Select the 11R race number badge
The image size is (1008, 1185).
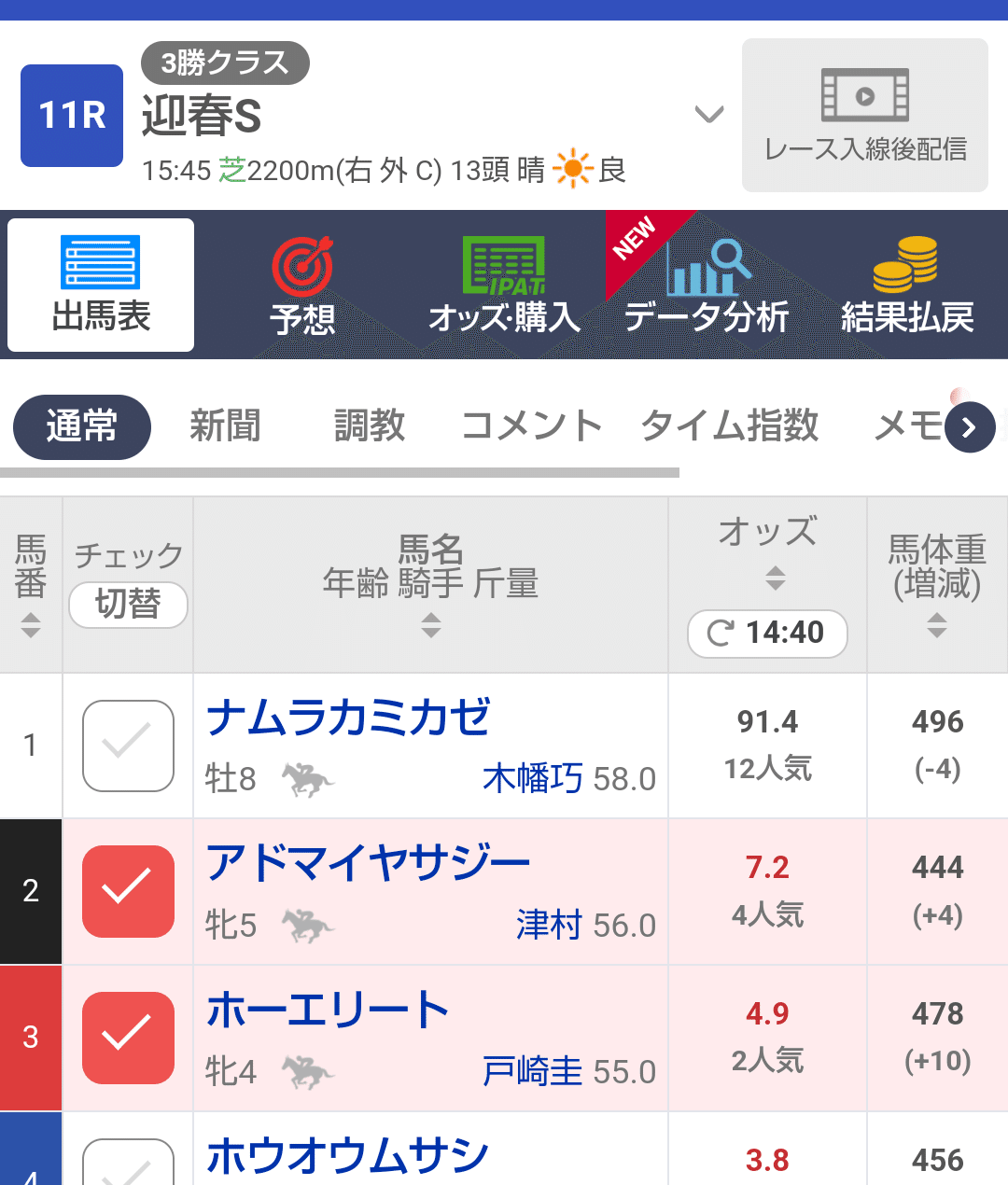click(x=71, y=116)
